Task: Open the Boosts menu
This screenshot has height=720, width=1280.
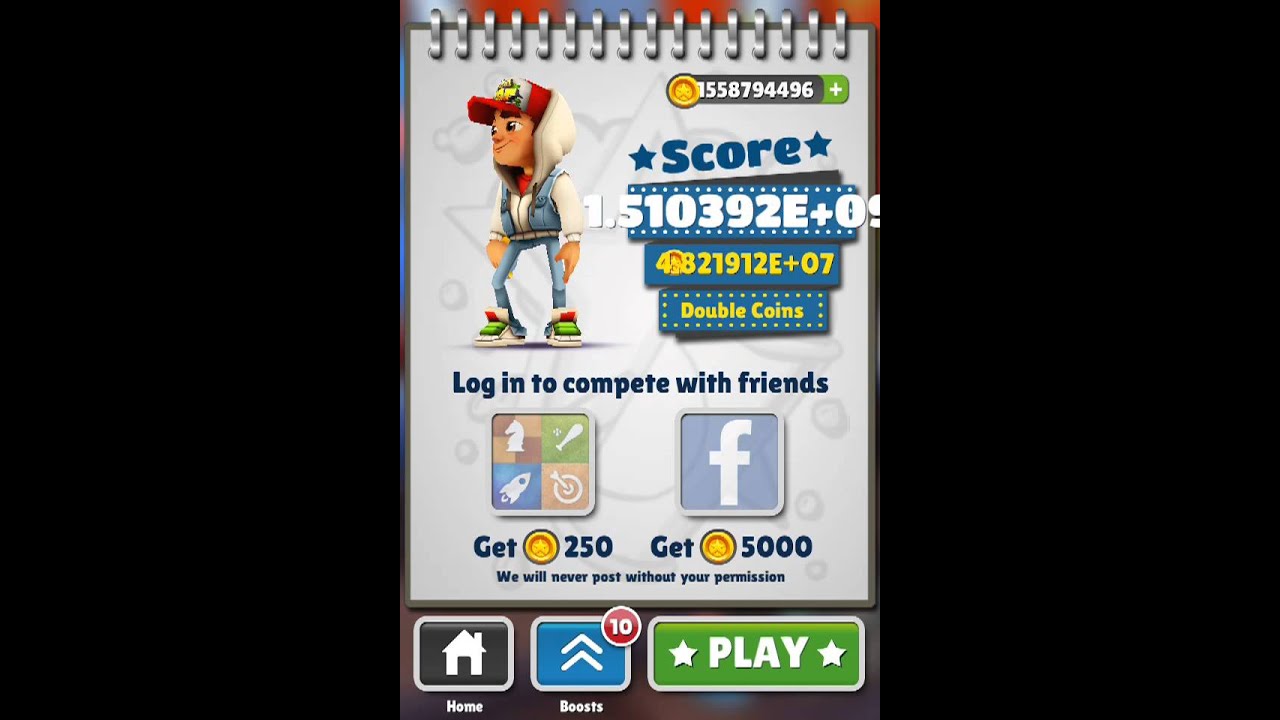Action: click(x=581, y=654)
